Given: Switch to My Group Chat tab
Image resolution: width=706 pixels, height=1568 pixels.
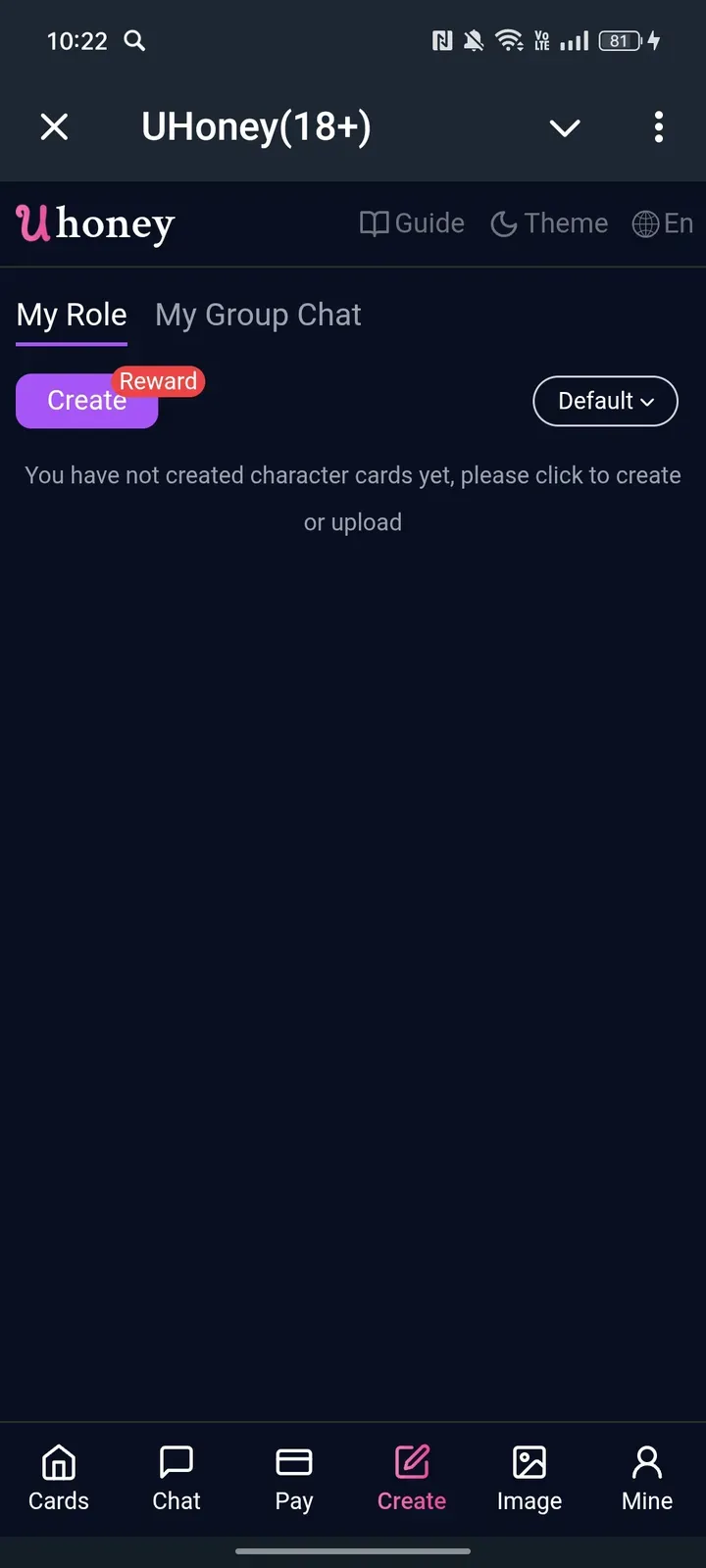Looking at the screenshot, I should 258,315.
